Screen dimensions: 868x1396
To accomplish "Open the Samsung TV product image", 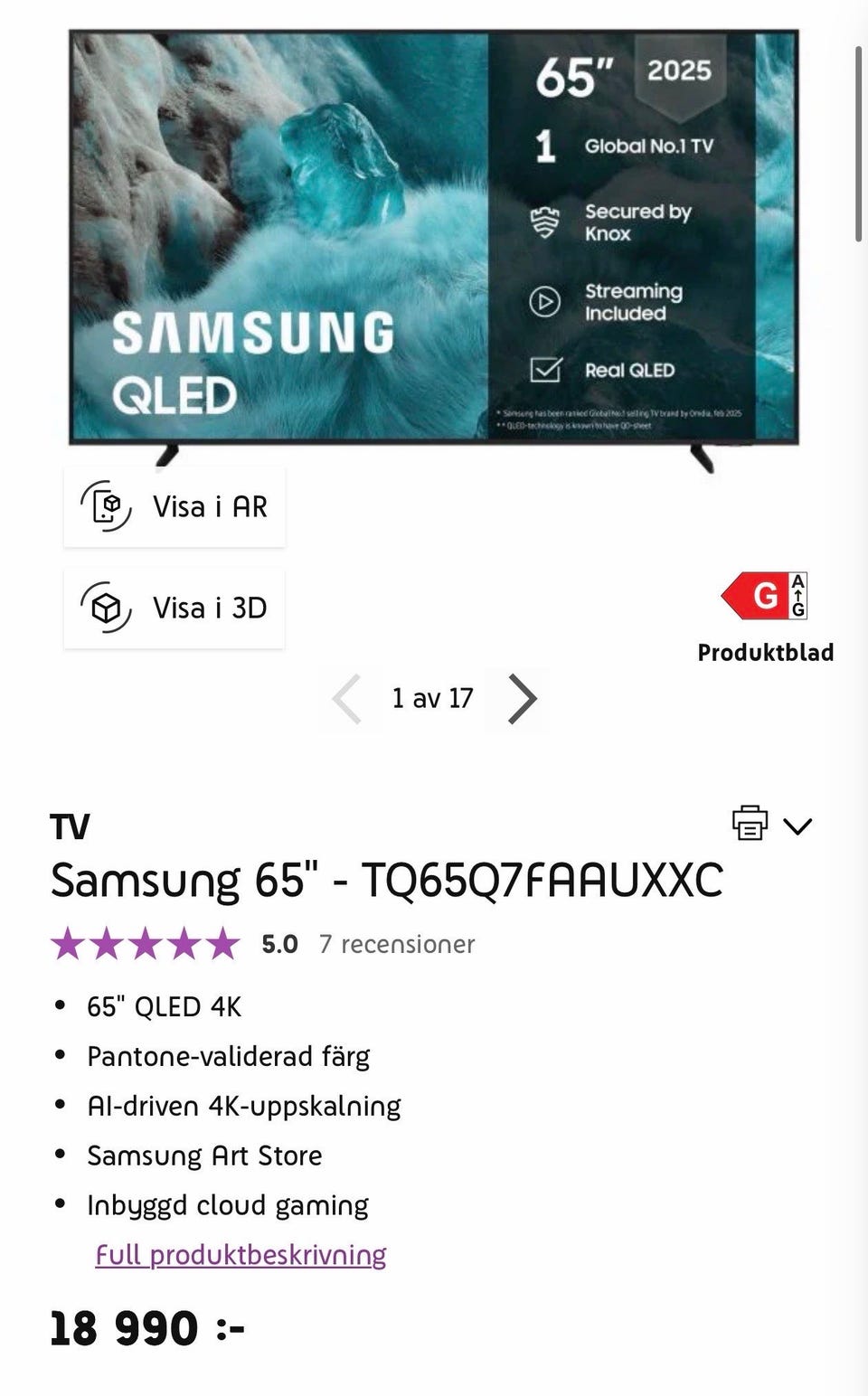I will (434, 250).
